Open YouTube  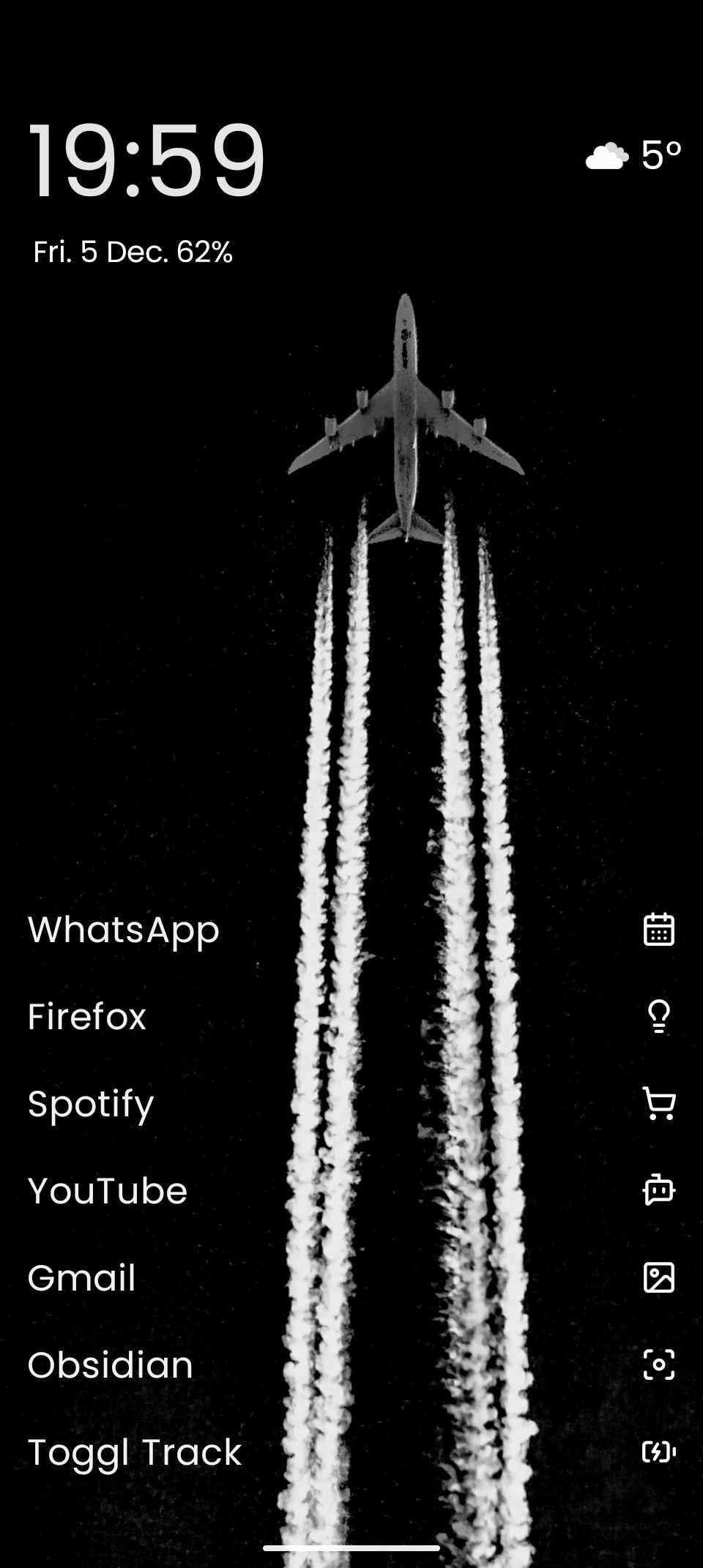[108, 1191]
